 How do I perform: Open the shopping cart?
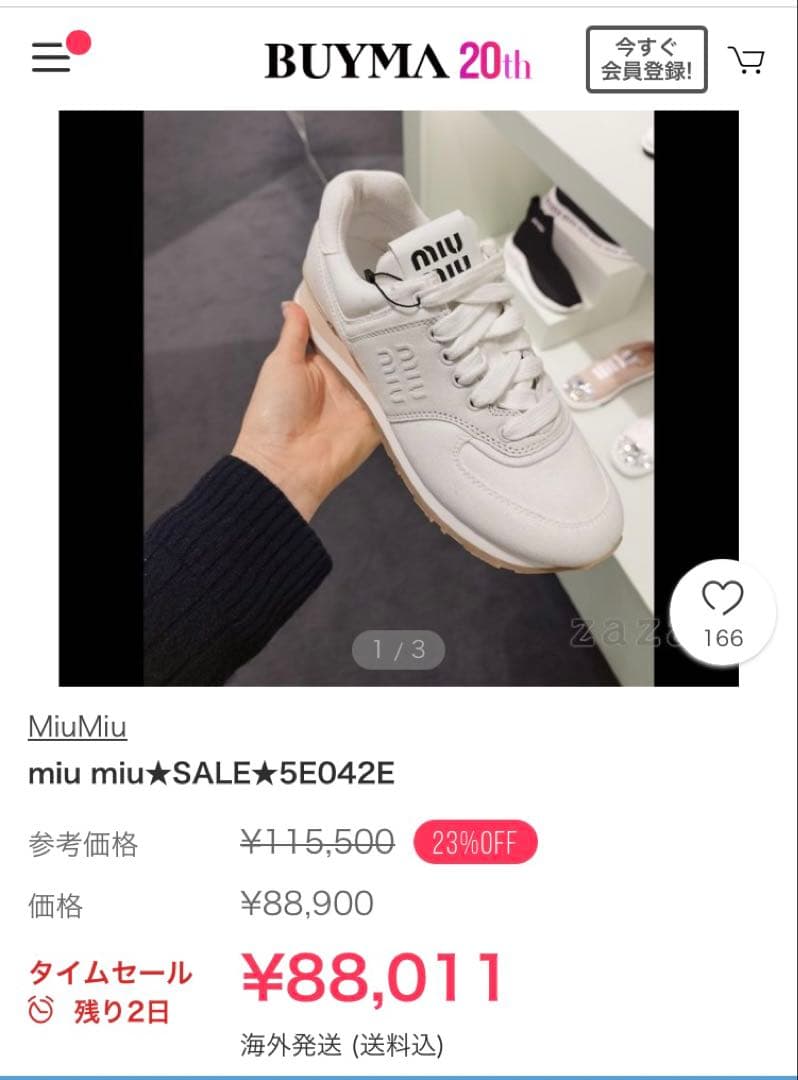coord(746,60)
